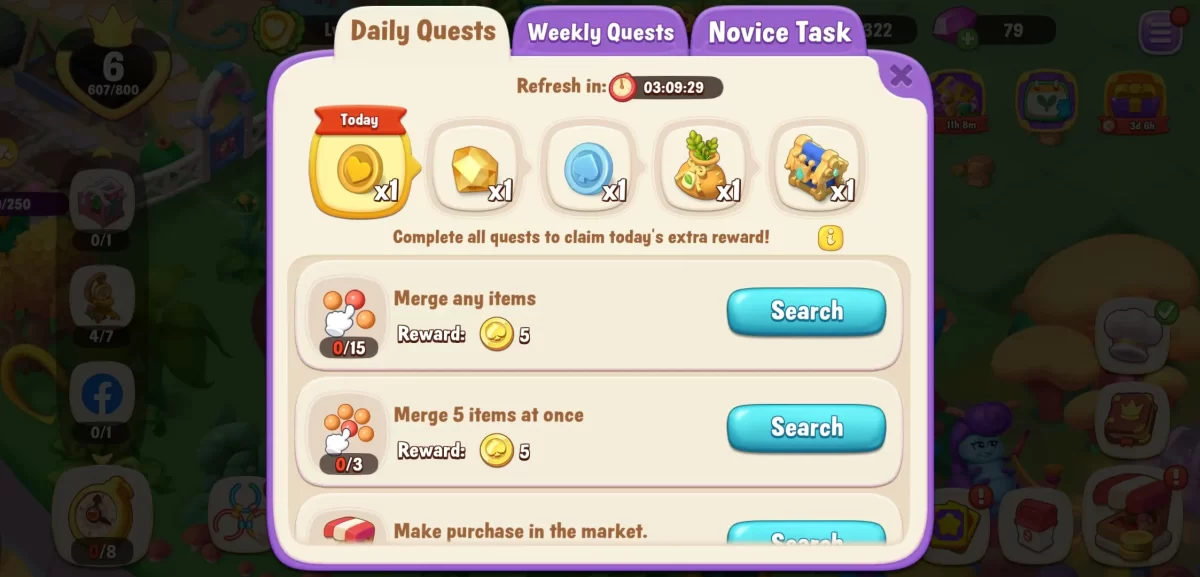Tap Search for Merge any items quest
Image resolution: width=1200 pixels, height=577 pixels.
coord(806,311)
